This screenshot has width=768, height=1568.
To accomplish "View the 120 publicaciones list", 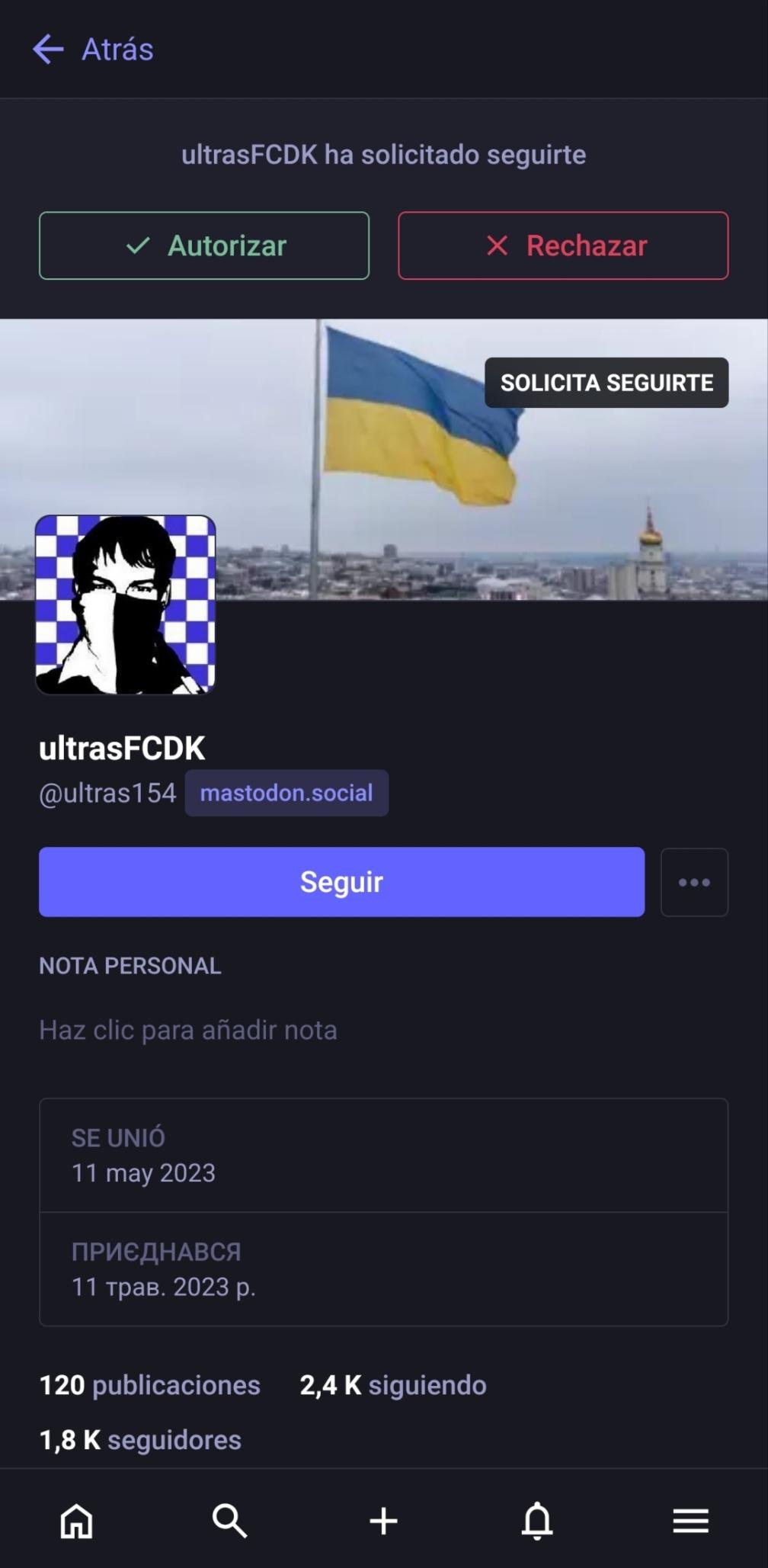I will (150, 1385).
